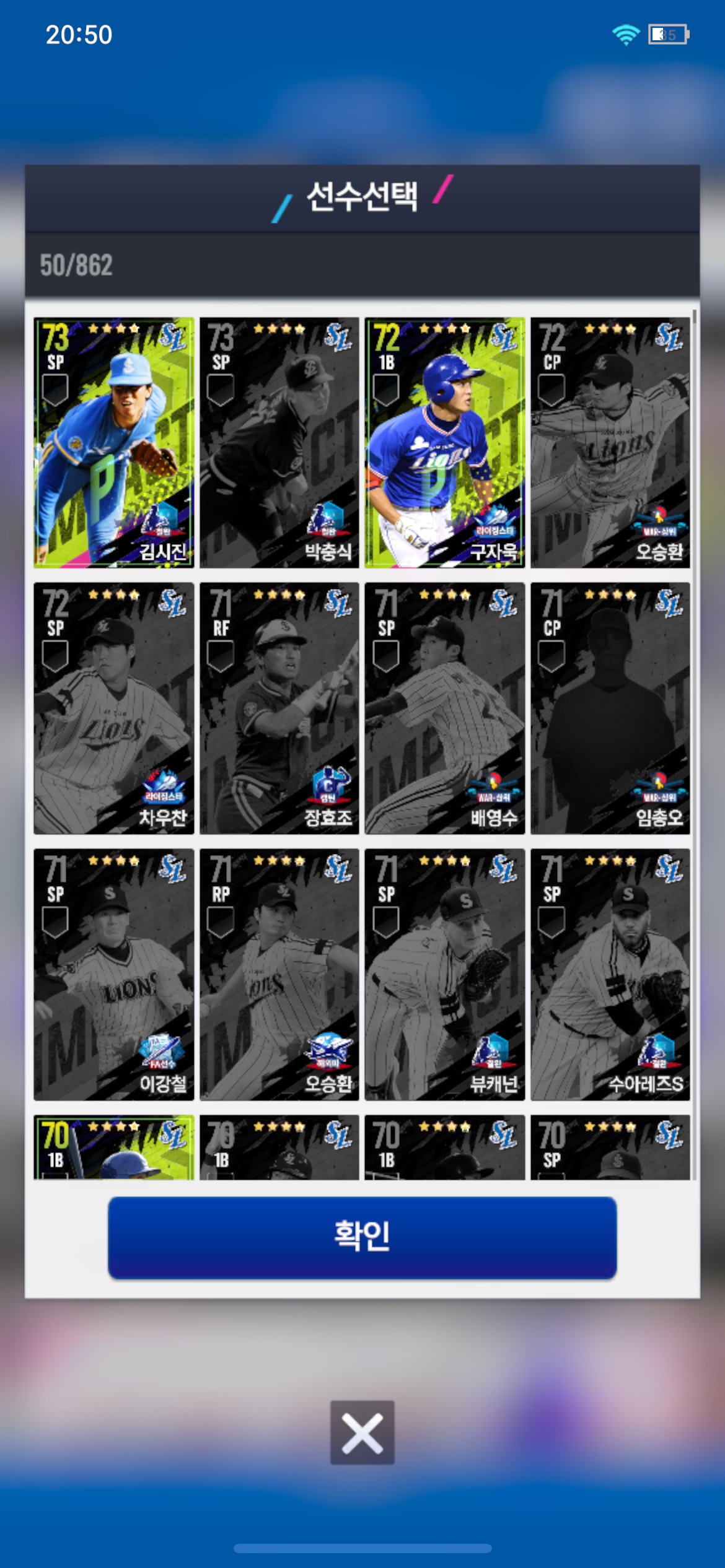Confirm selection with the 확인 button
725x1568 pixels.
tap(362, 1237)
